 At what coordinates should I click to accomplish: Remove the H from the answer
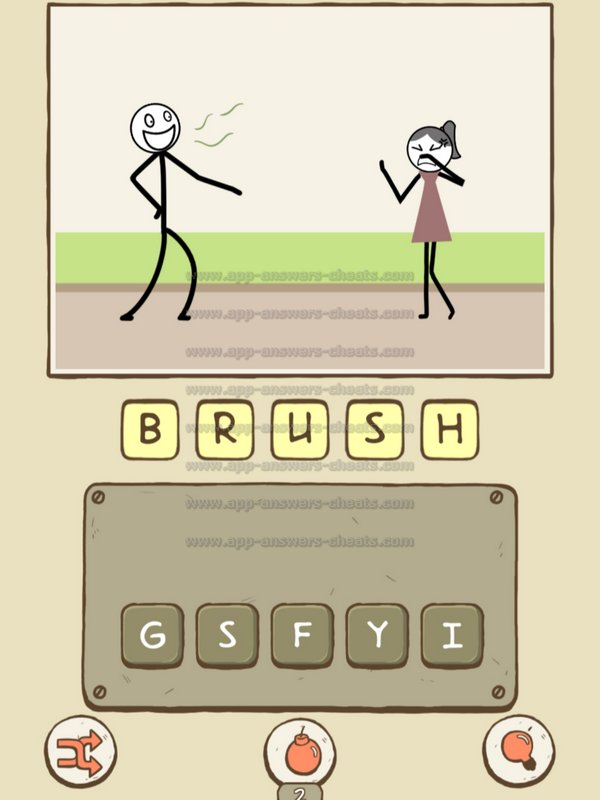click(450, 430)
